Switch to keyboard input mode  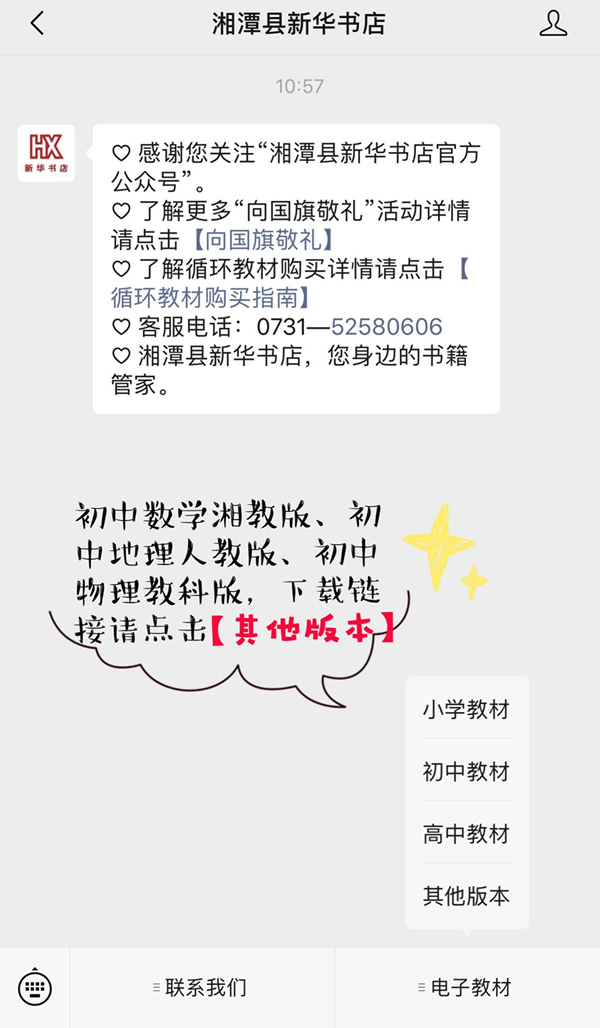[35, 988]
